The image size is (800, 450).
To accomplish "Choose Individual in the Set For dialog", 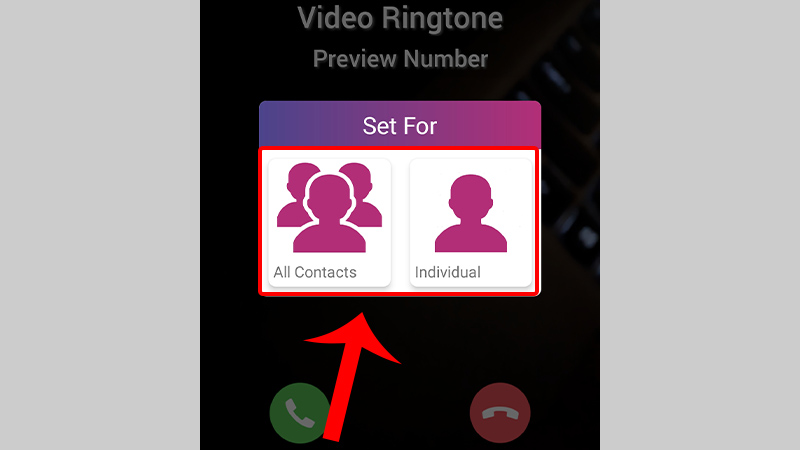I will (x=470, y=222).
